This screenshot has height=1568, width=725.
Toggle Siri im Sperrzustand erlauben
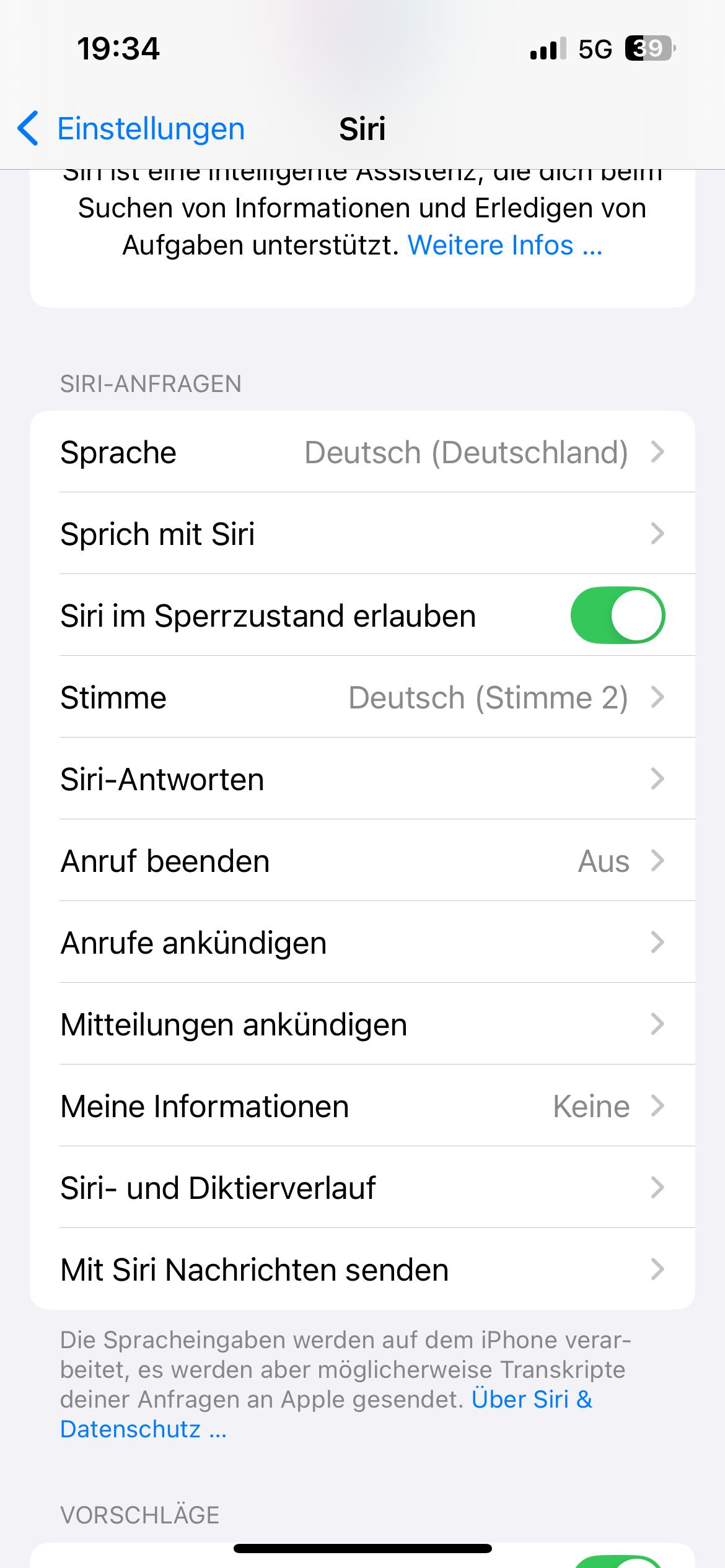617,616
